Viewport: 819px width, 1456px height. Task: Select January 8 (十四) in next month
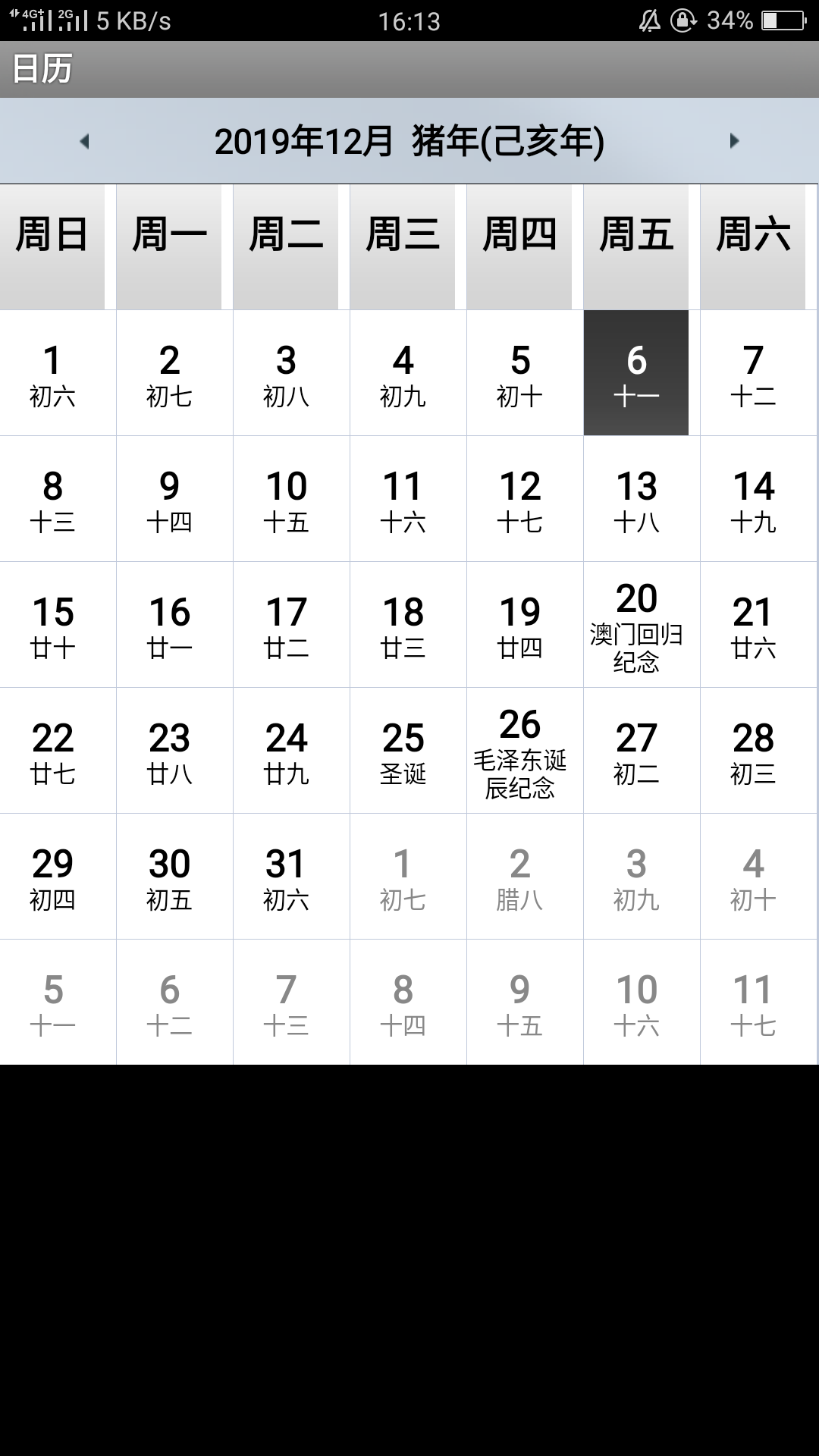click(403, 1003)
